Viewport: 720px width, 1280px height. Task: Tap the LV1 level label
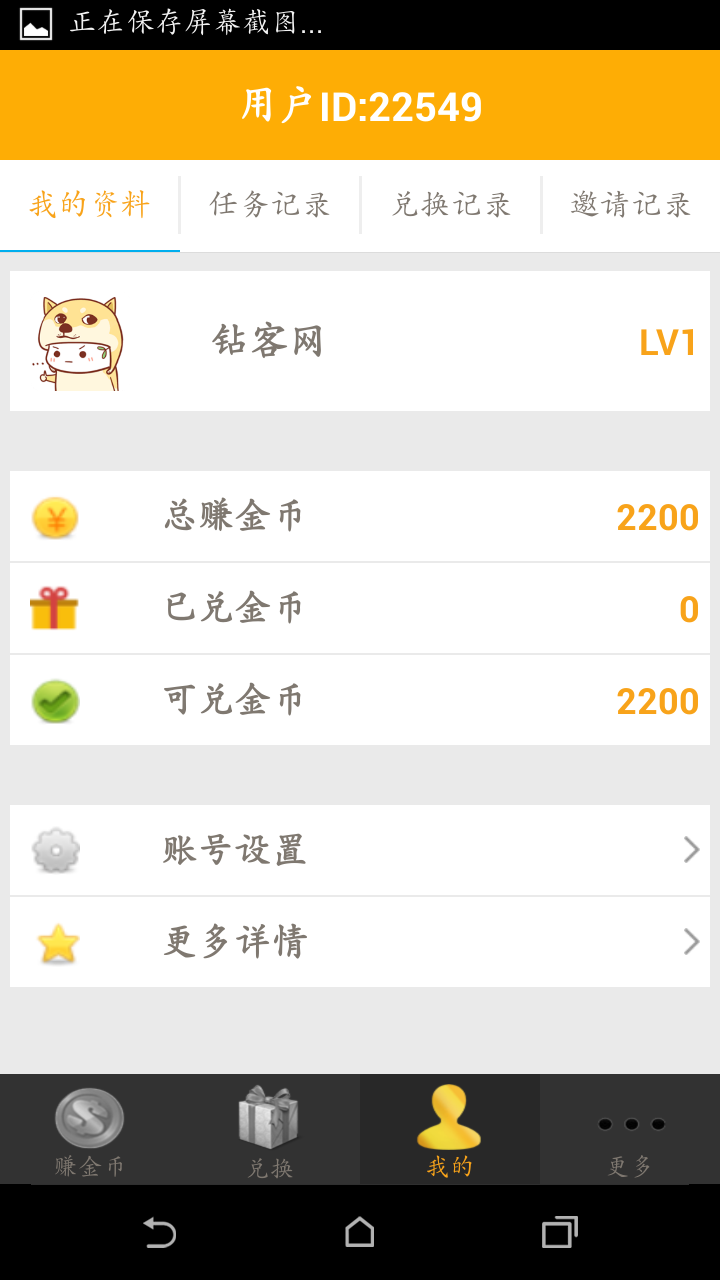pyautogui.click(x=666, y=340)
